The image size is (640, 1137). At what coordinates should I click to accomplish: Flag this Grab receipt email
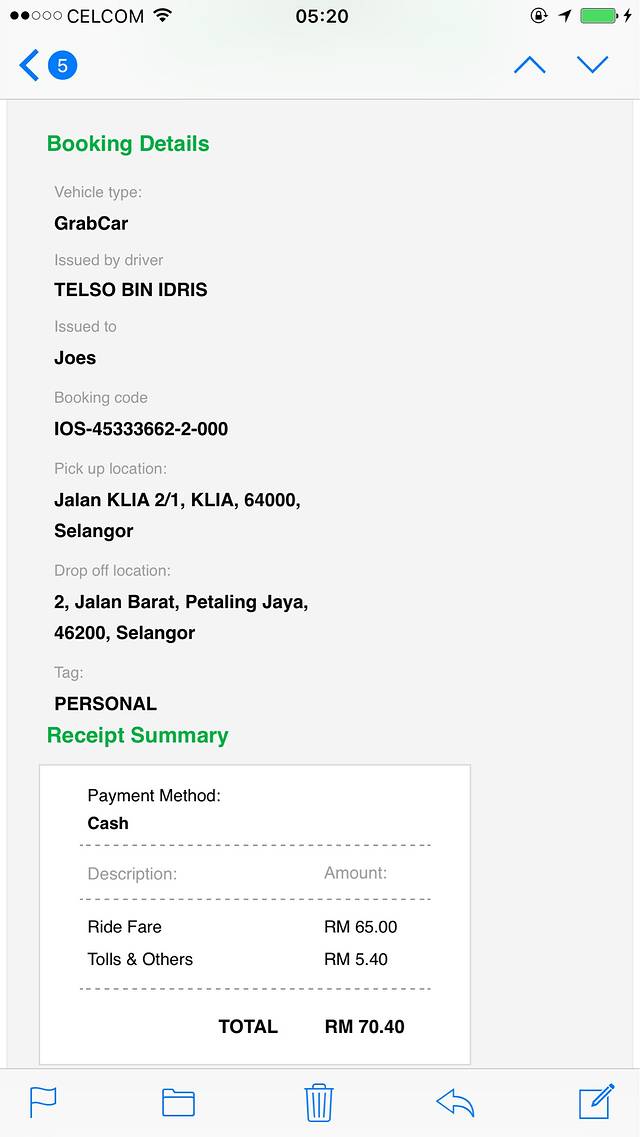click(x=43, y=1102)
